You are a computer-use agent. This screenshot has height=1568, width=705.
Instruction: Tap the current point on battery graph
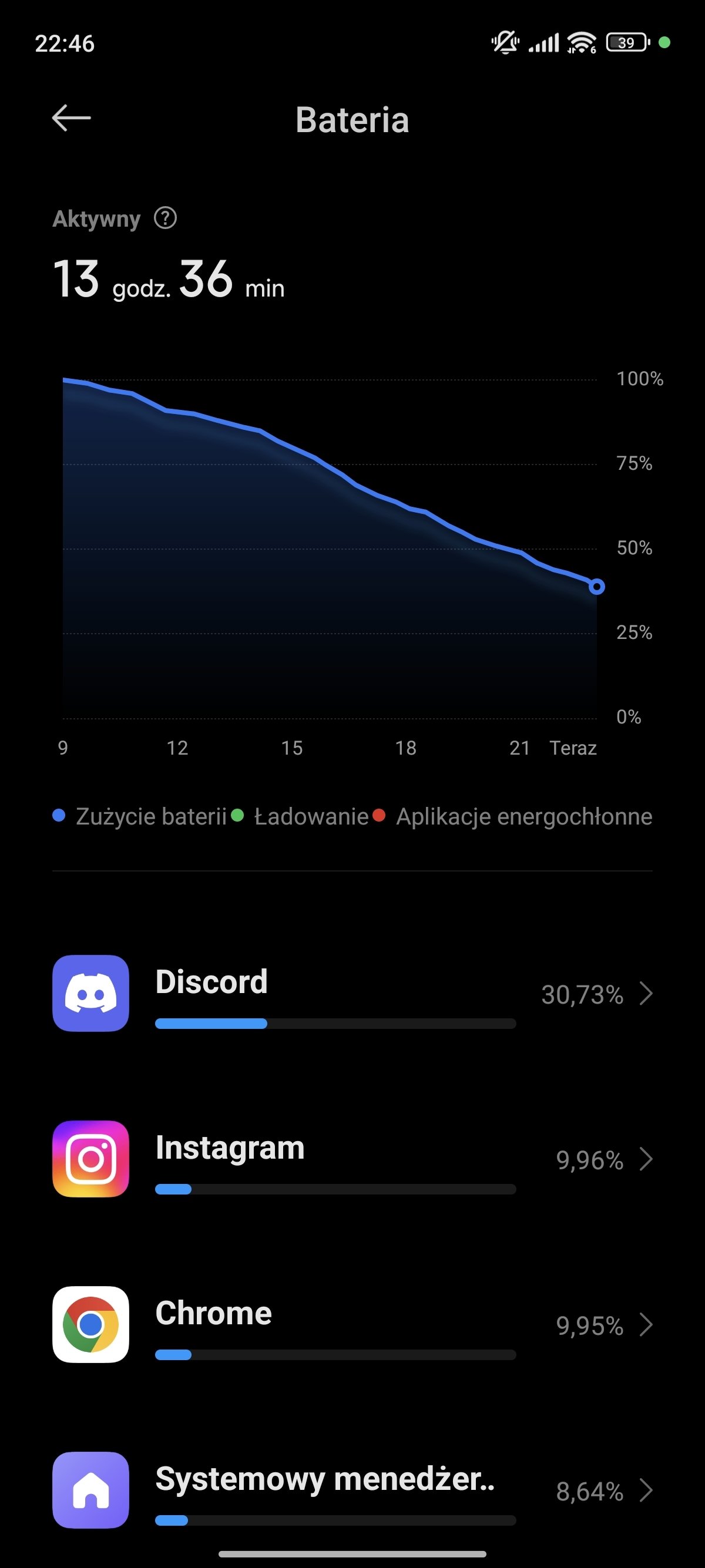[x=597, y=587]
